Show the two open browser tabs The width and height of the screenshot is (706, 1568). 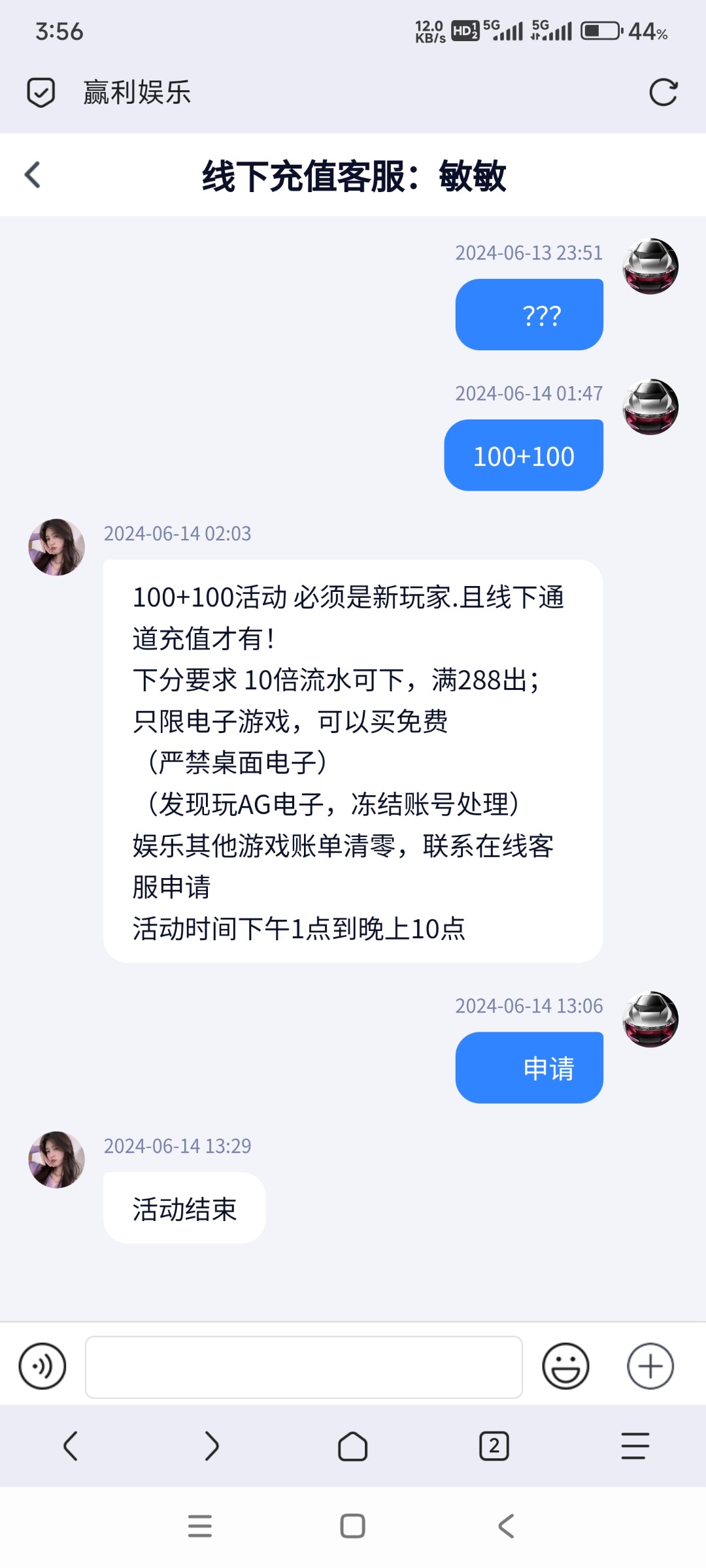tap(494, 1446)
